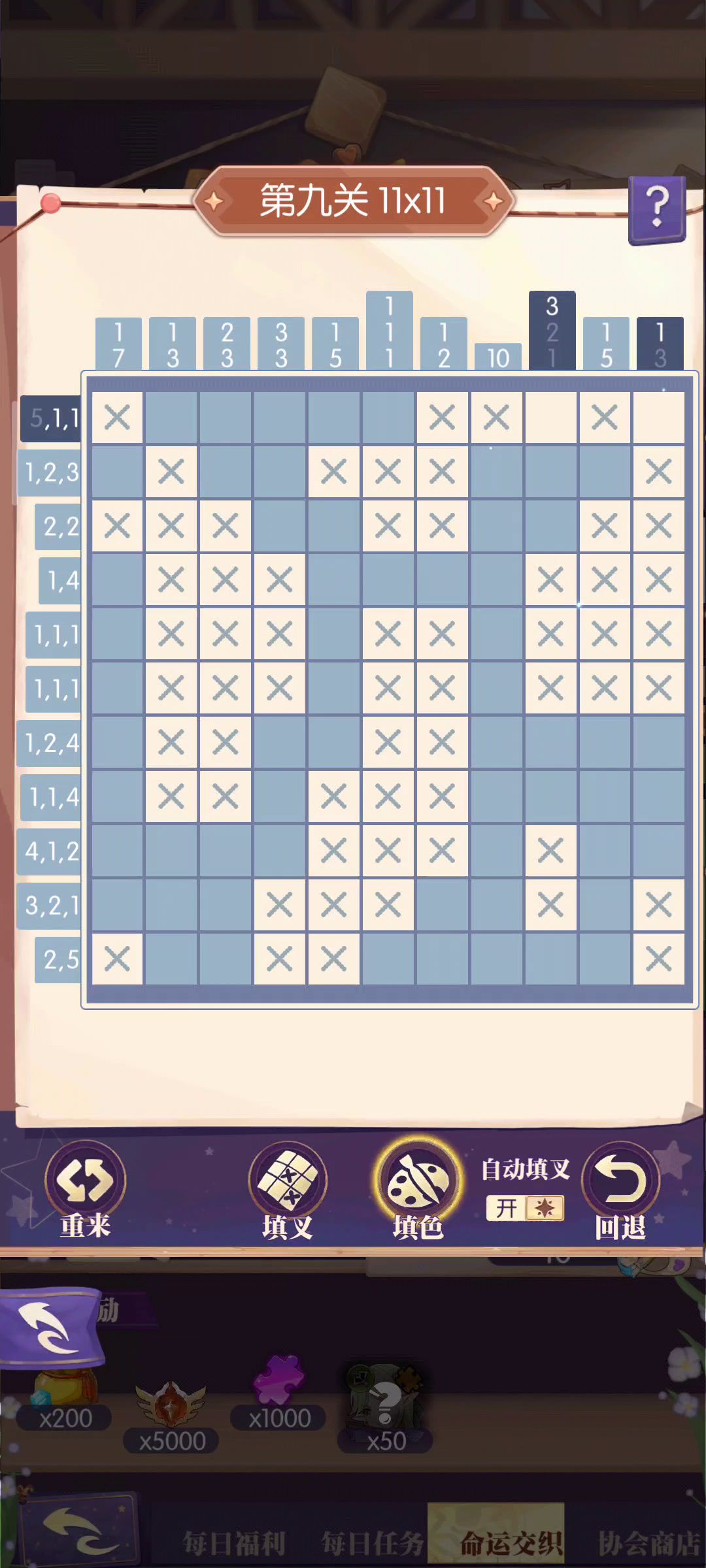The width and height of the screenshot is (706, 1568).
Task: Fill blank cell in row 5,1,1 under column 3-2-1
Action: pos(550,417)
